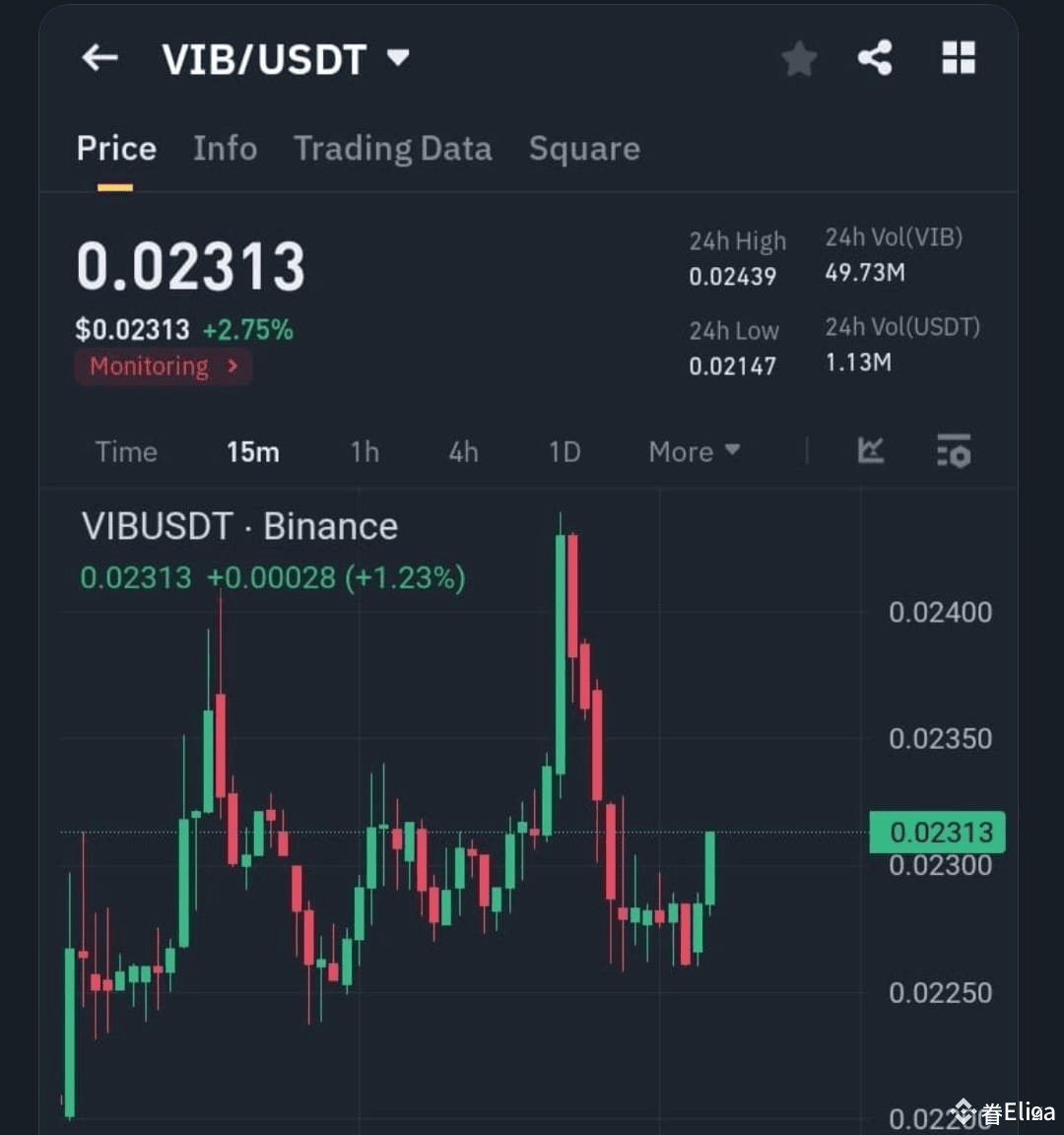Viewport: 1064px width, 1135px height.
Task: Select the Price tab
Action: pyautogui.click(x=116, y=148)
